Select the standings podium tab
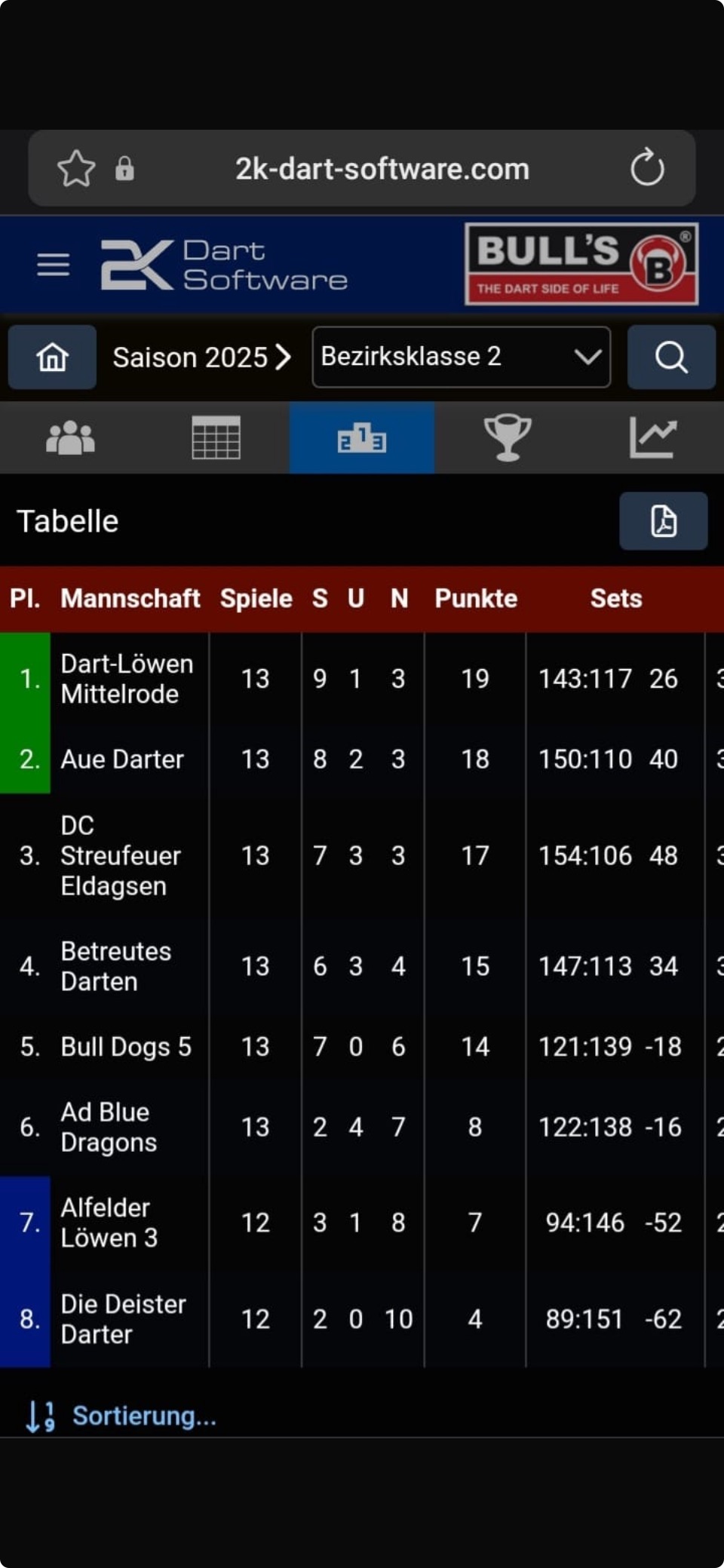724x1568 pixels. tap(362, 438)
